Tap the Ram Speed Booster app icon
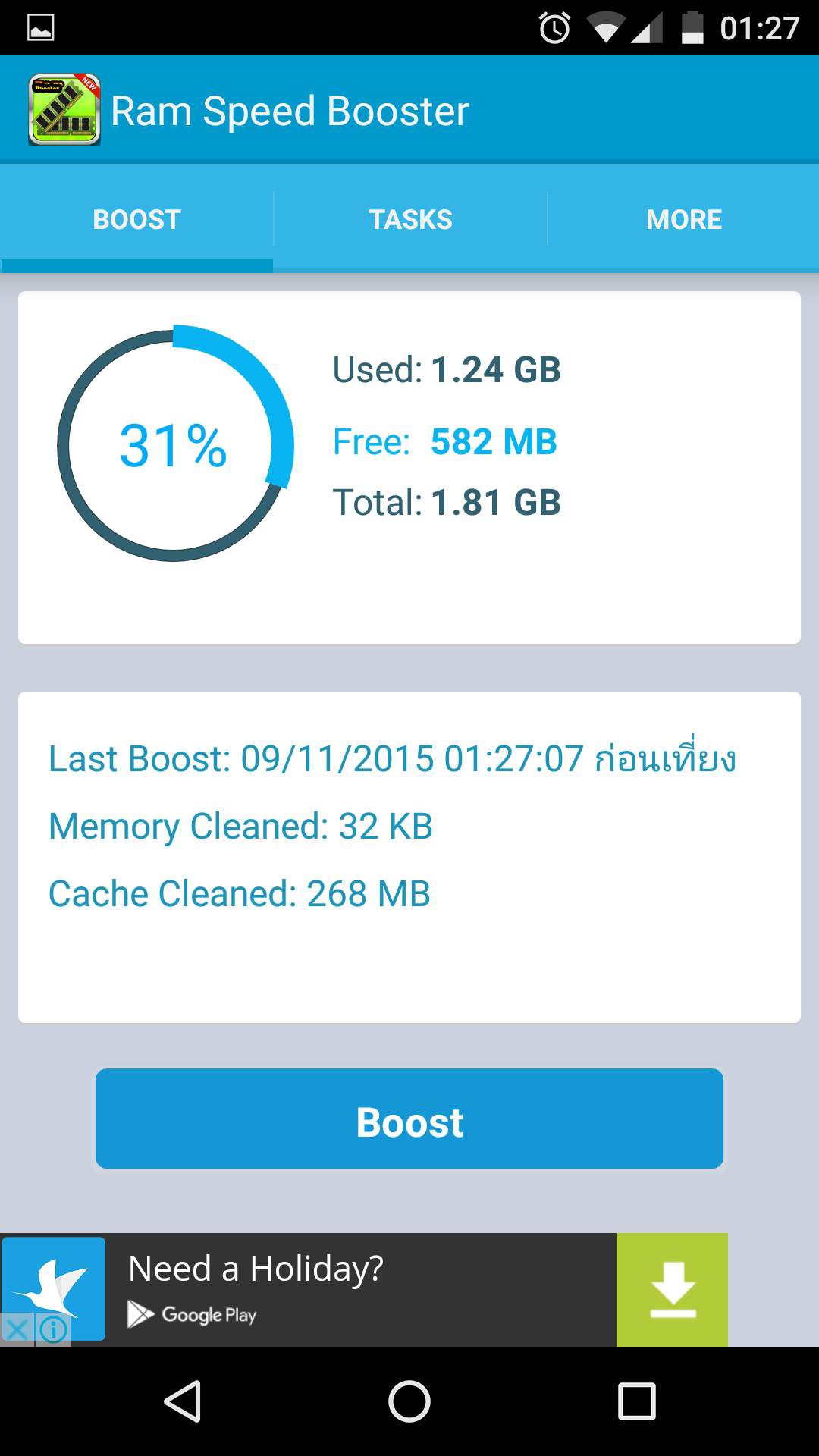Viewport: 819px width, 1456px height. point(67,108)
